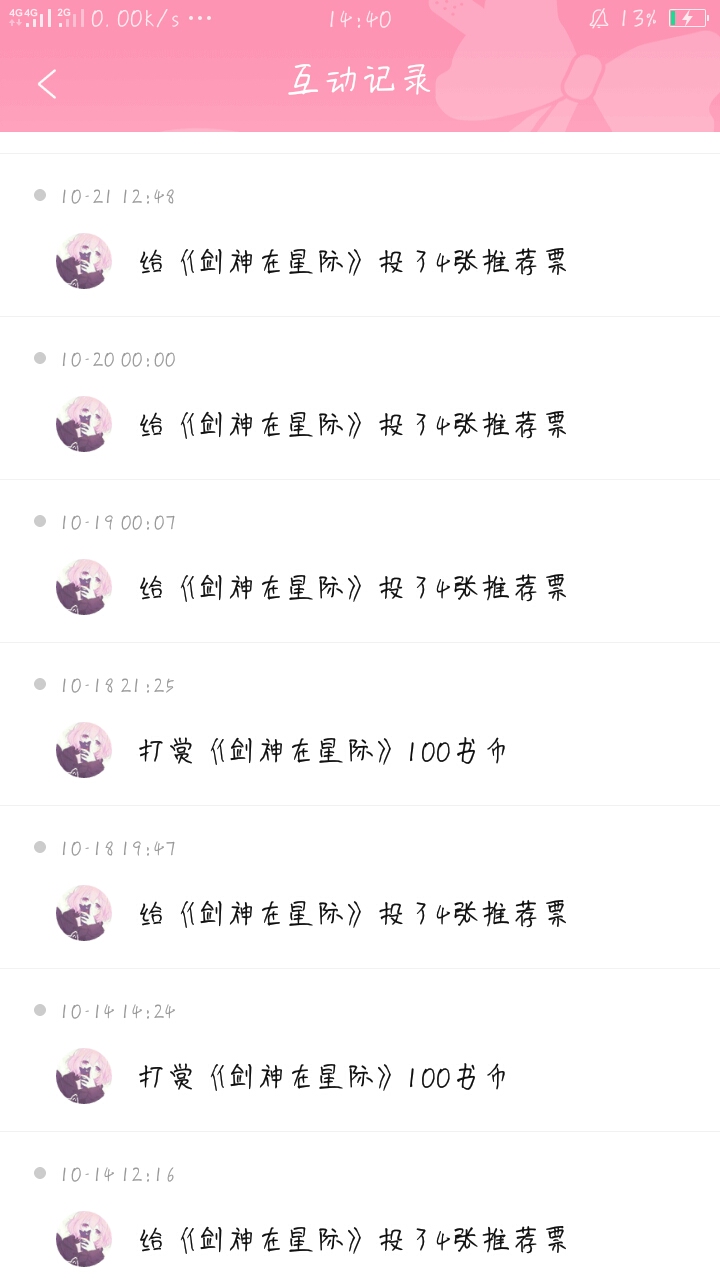This screenshot has width=720, height=1280.
Task: Open the 10-14 14:24 打赏 100书币 record
Action: (322, 1077)
